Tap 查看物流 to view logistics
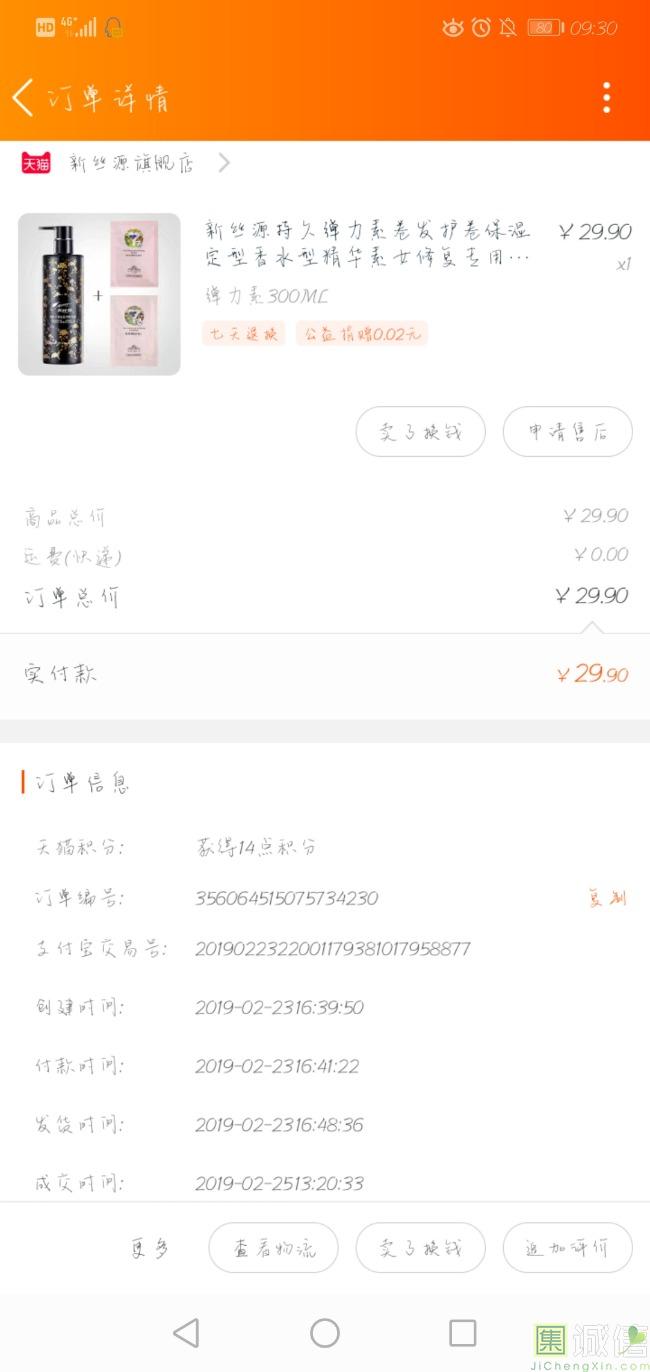Image resolution: width=650 pixels, height=1372 pixels. [273, 1248]
